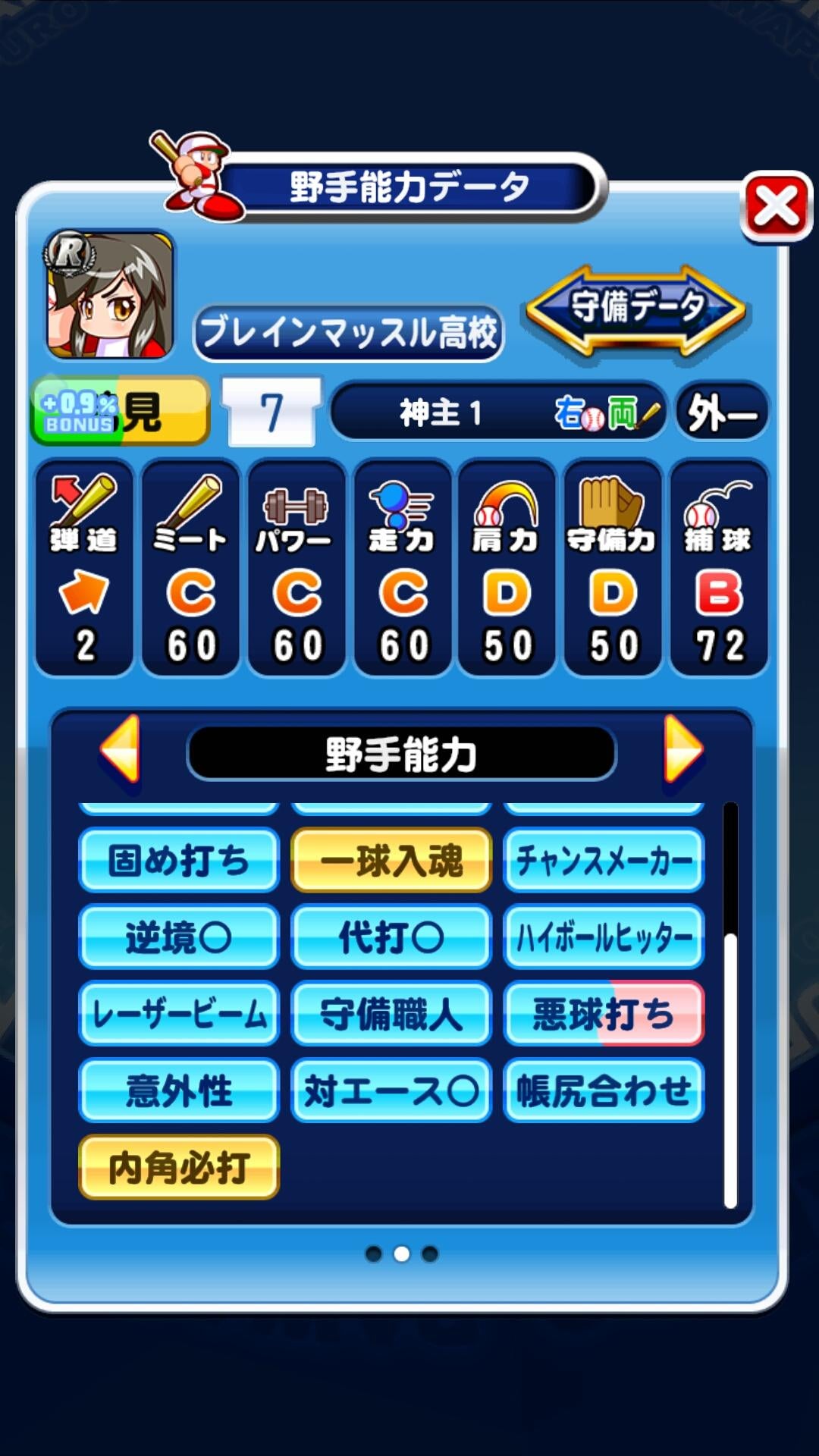The width and height of the screenshot is (819, 1456).
Task: Select the 捕球 catching stat icon
Action: (717, 508)
